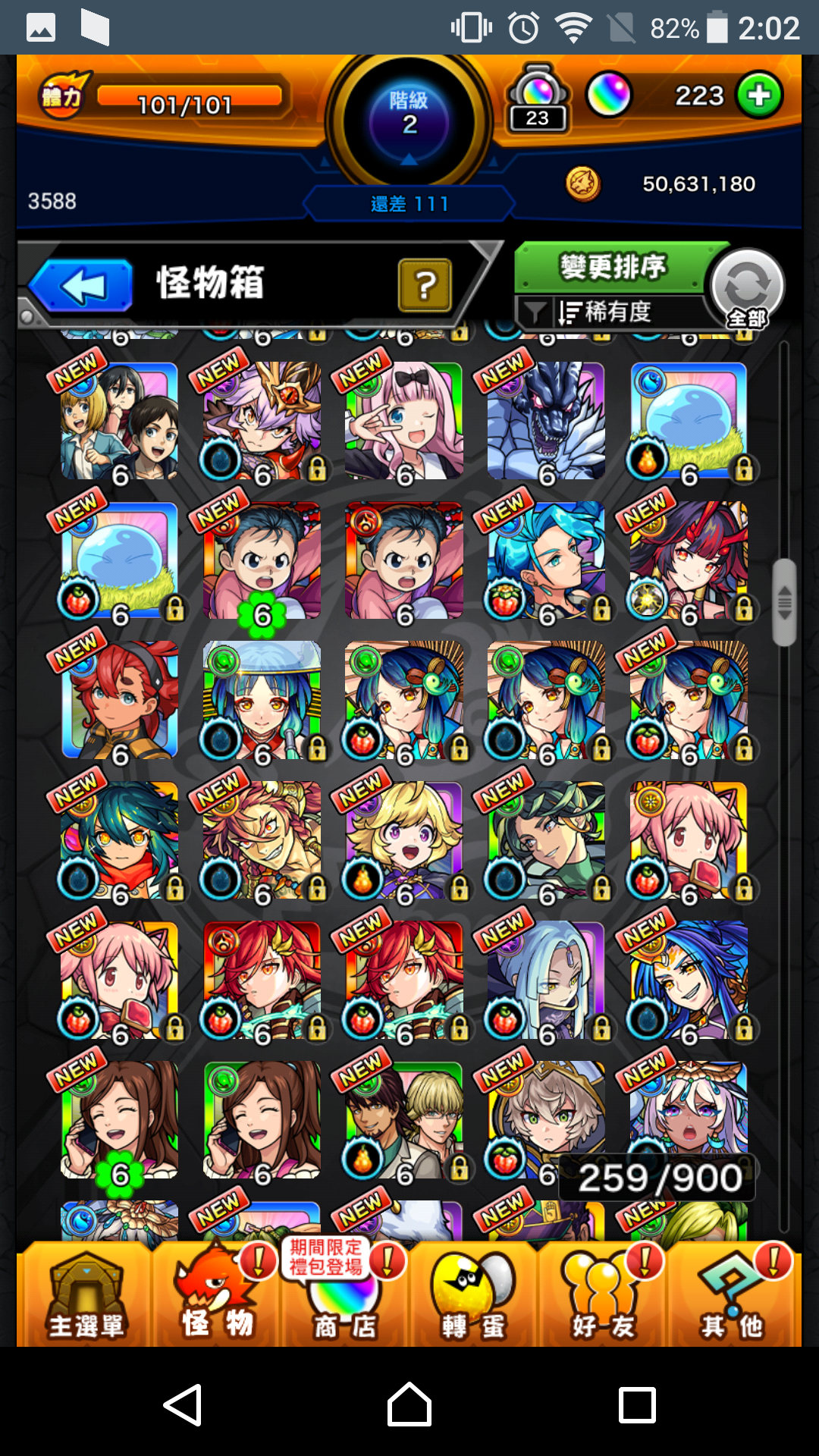
Task: Tap the 變更排序 sort button
Action: [x=611, y=267]
